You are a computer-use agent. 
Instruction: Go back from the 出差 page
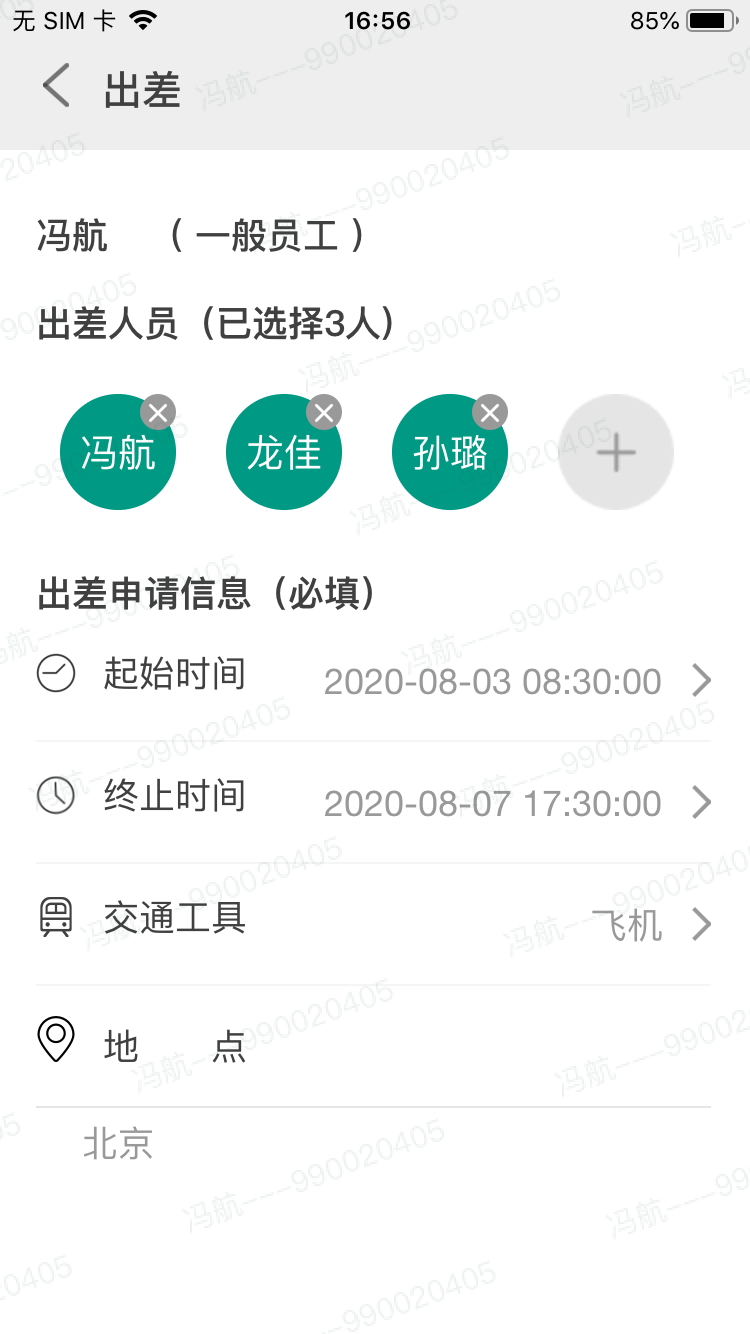pyautogui.click(x=57, y=87)
